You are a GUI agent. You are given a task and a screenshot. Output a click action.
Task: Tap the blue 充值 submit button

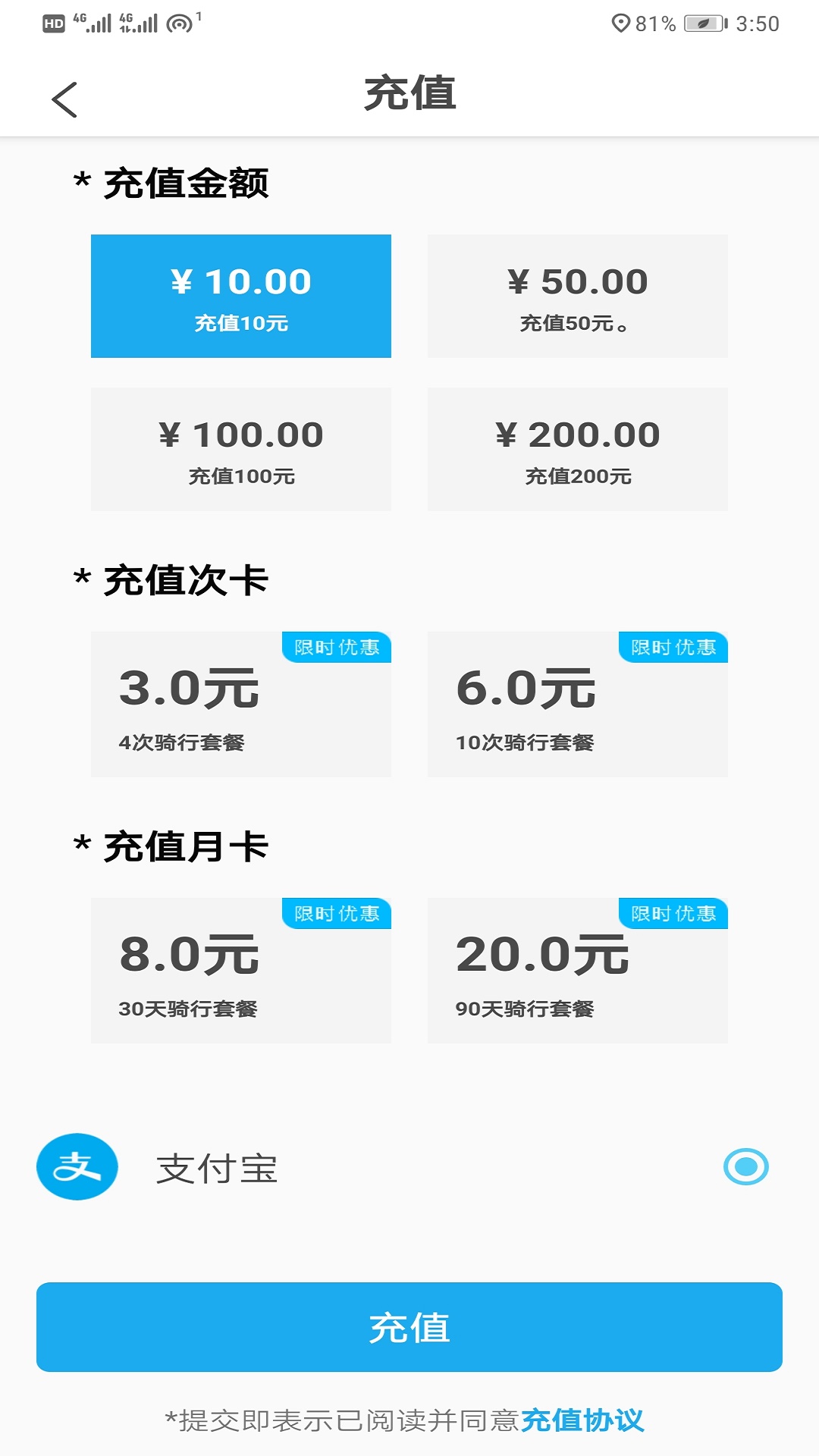tap(409, 1327)
